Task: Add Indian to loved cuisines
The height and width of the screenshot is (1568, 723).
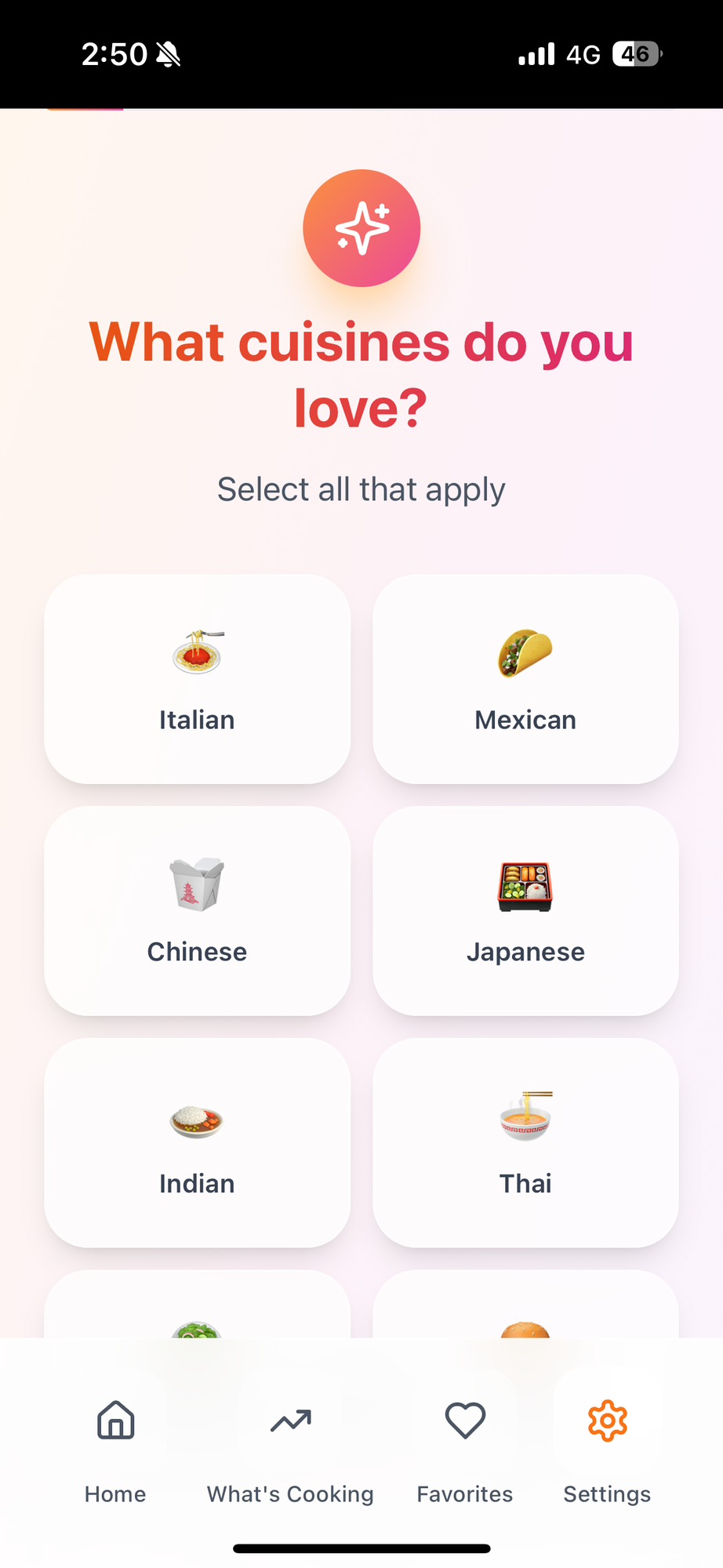Action: click(197, 1142)
